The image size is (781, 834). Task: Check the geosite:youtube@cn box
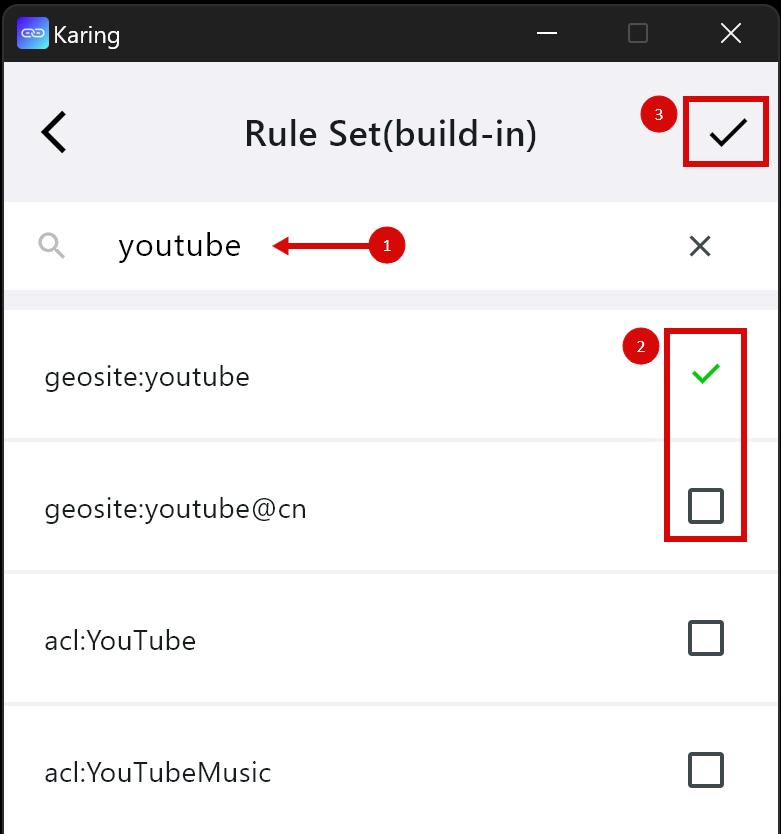point(706,507)
